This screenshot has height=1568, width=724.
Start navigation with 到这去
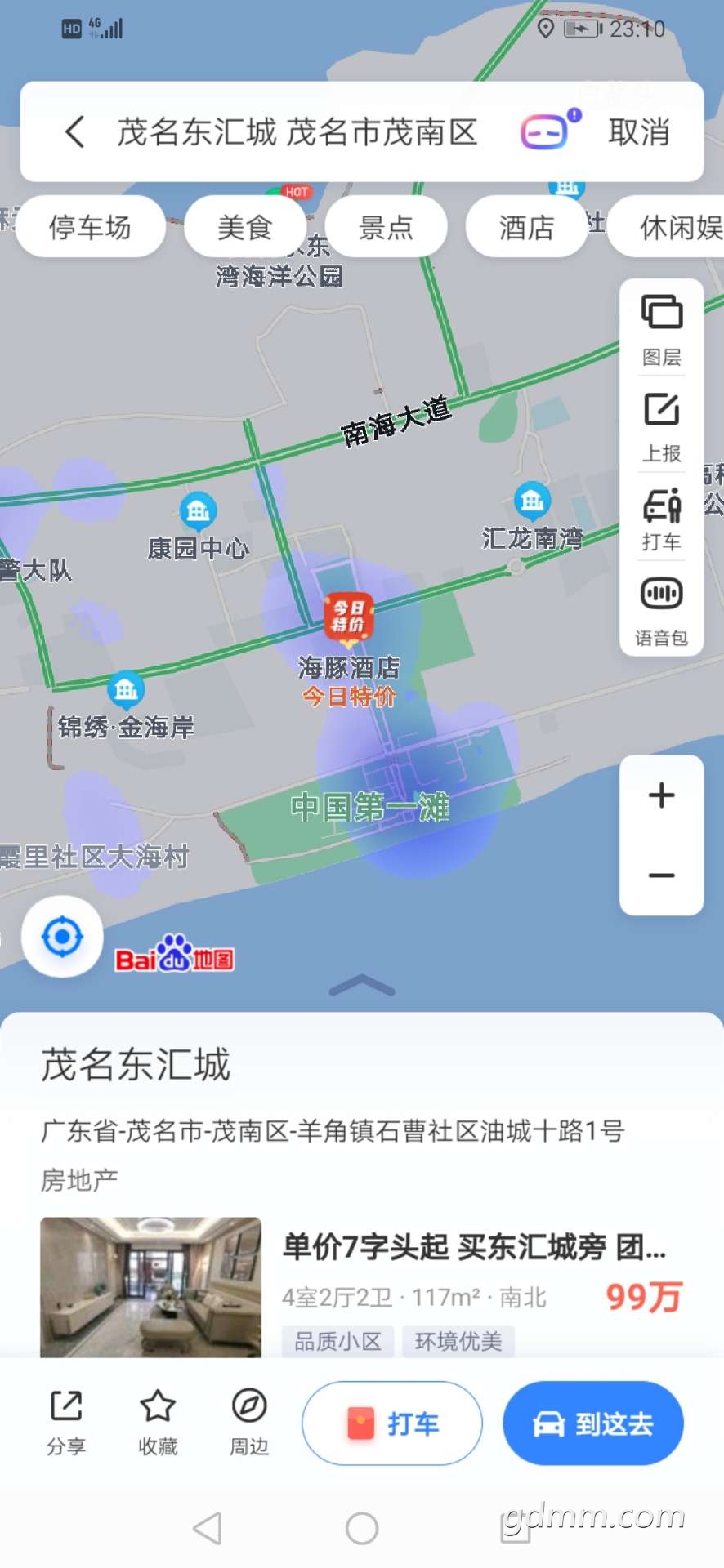[592, 1423]
